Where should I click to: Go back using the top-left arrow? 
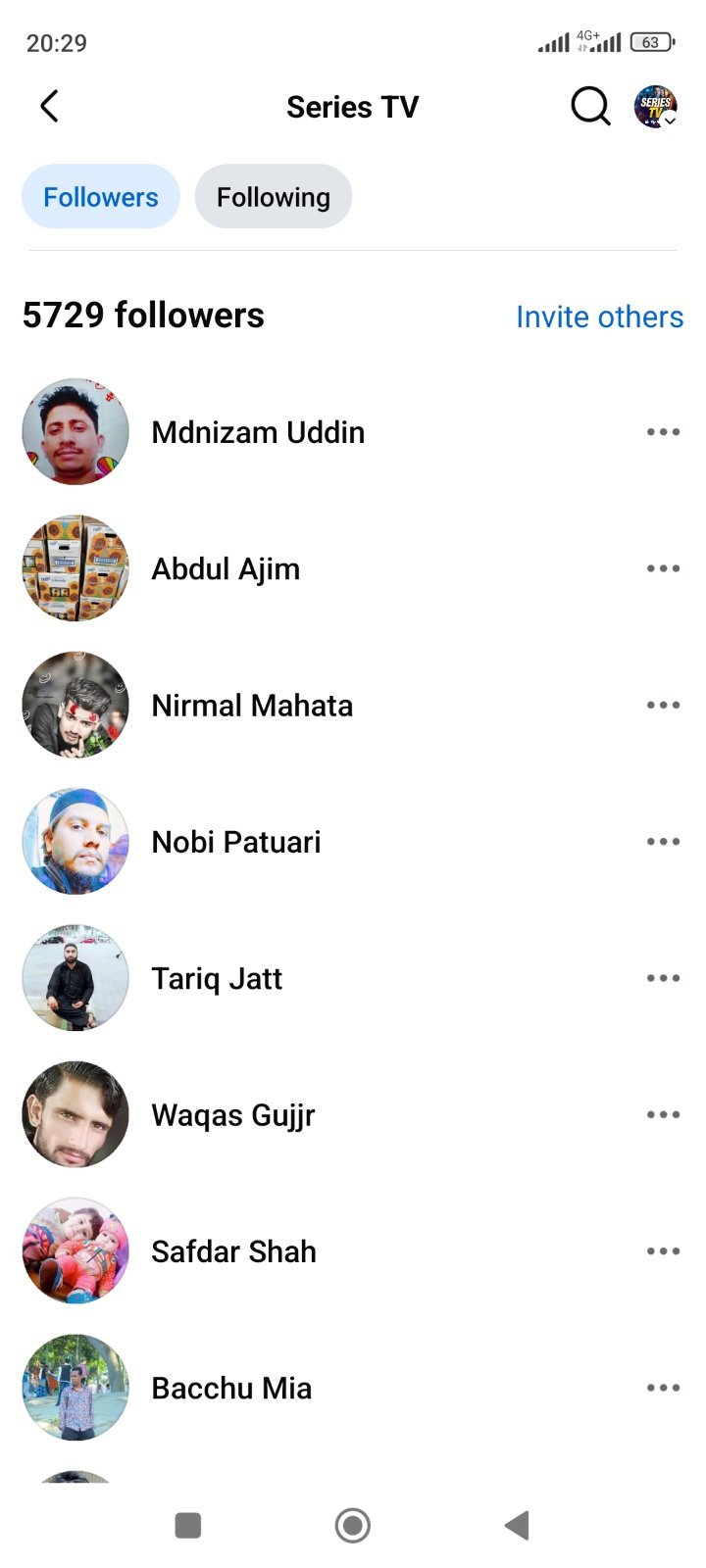click(49, 106)
